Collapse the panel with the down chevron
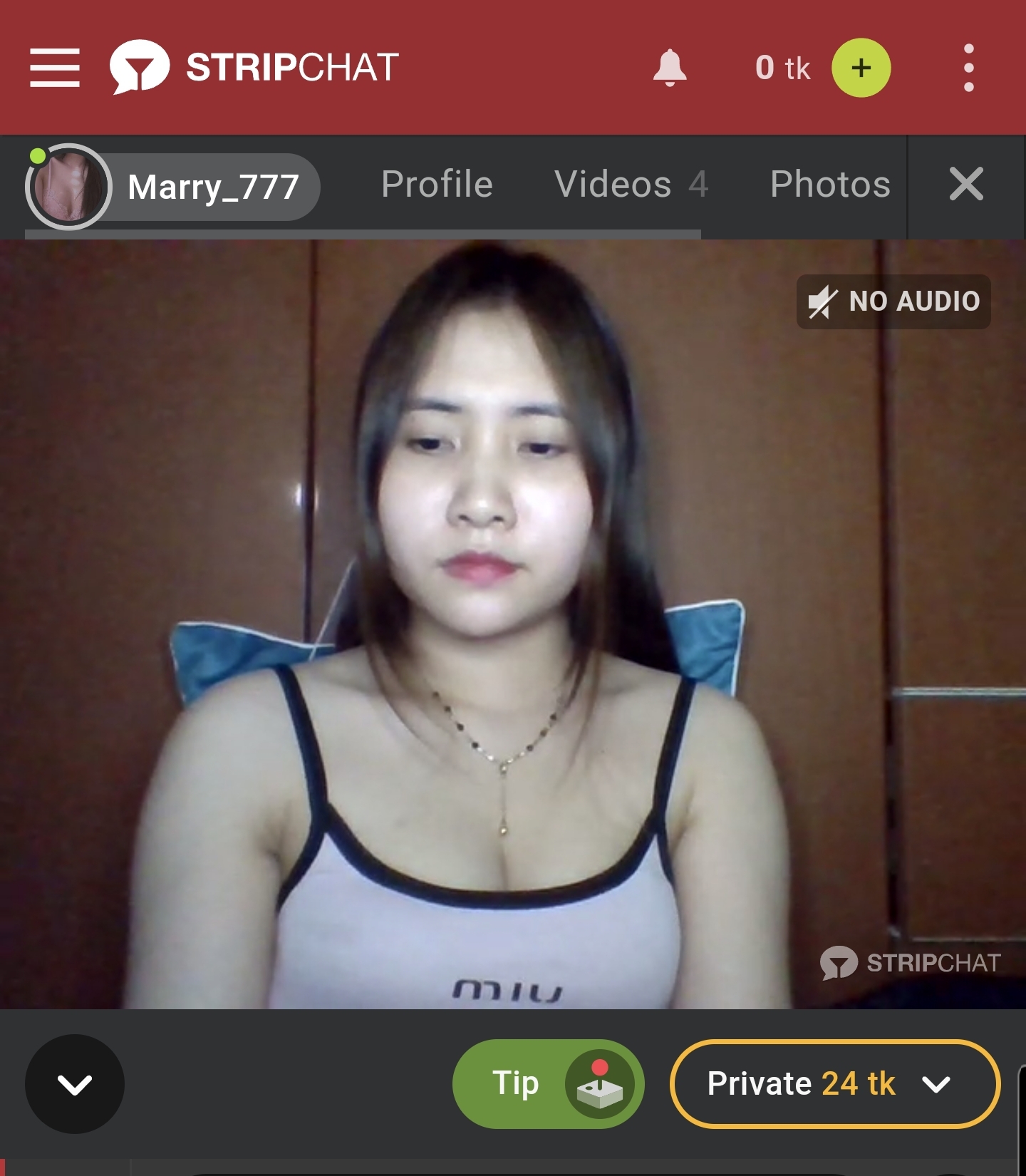The height and width of the screenshot is (1176, 1026). click(x=75, y=1084)
